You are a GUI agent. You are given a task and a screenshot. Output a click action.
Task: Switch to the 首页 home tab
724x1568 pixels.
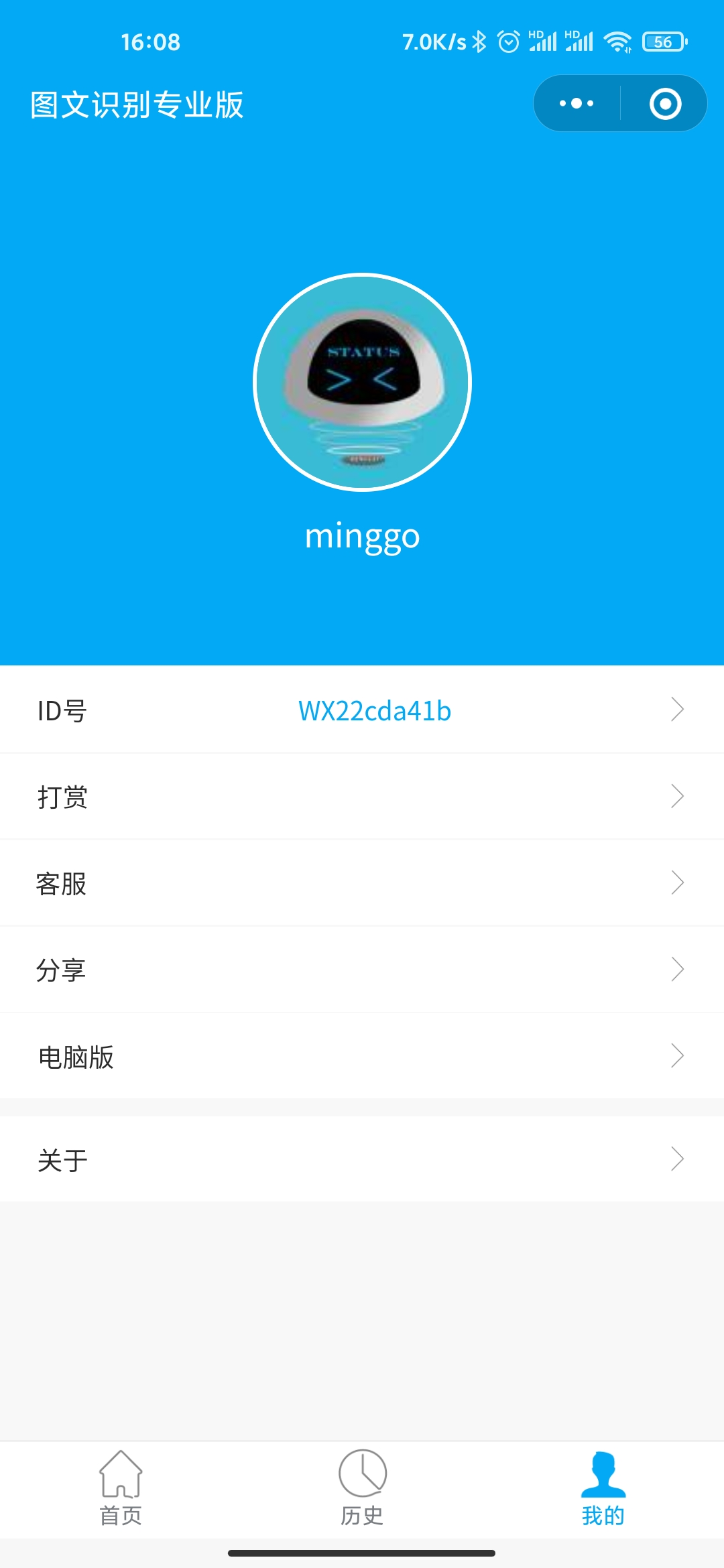point(121,1488)
